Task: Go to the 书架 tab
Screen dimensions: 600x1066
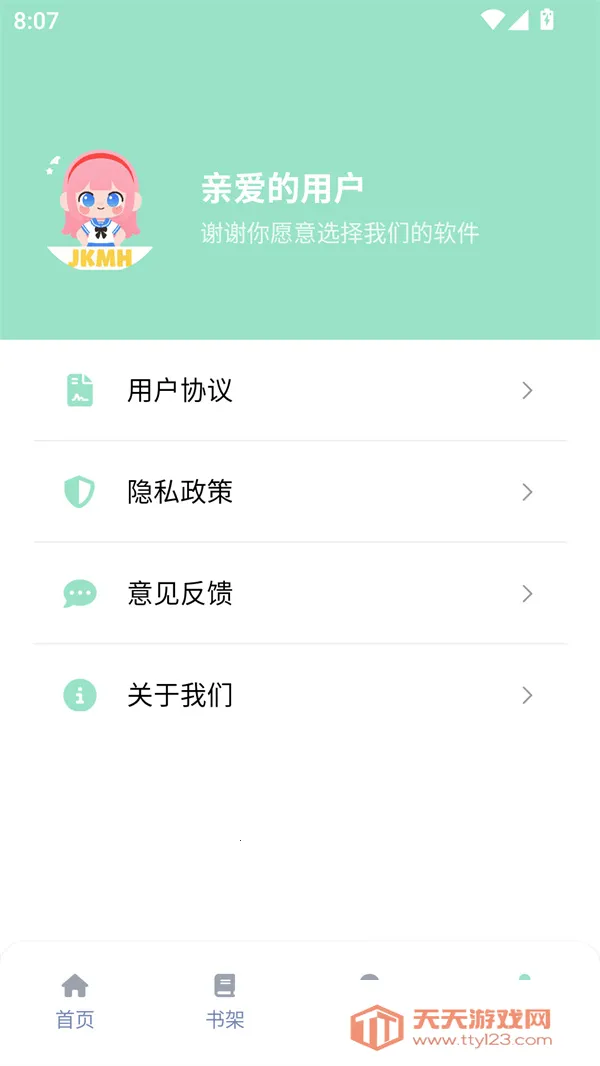Action: tap(225, 1001)
